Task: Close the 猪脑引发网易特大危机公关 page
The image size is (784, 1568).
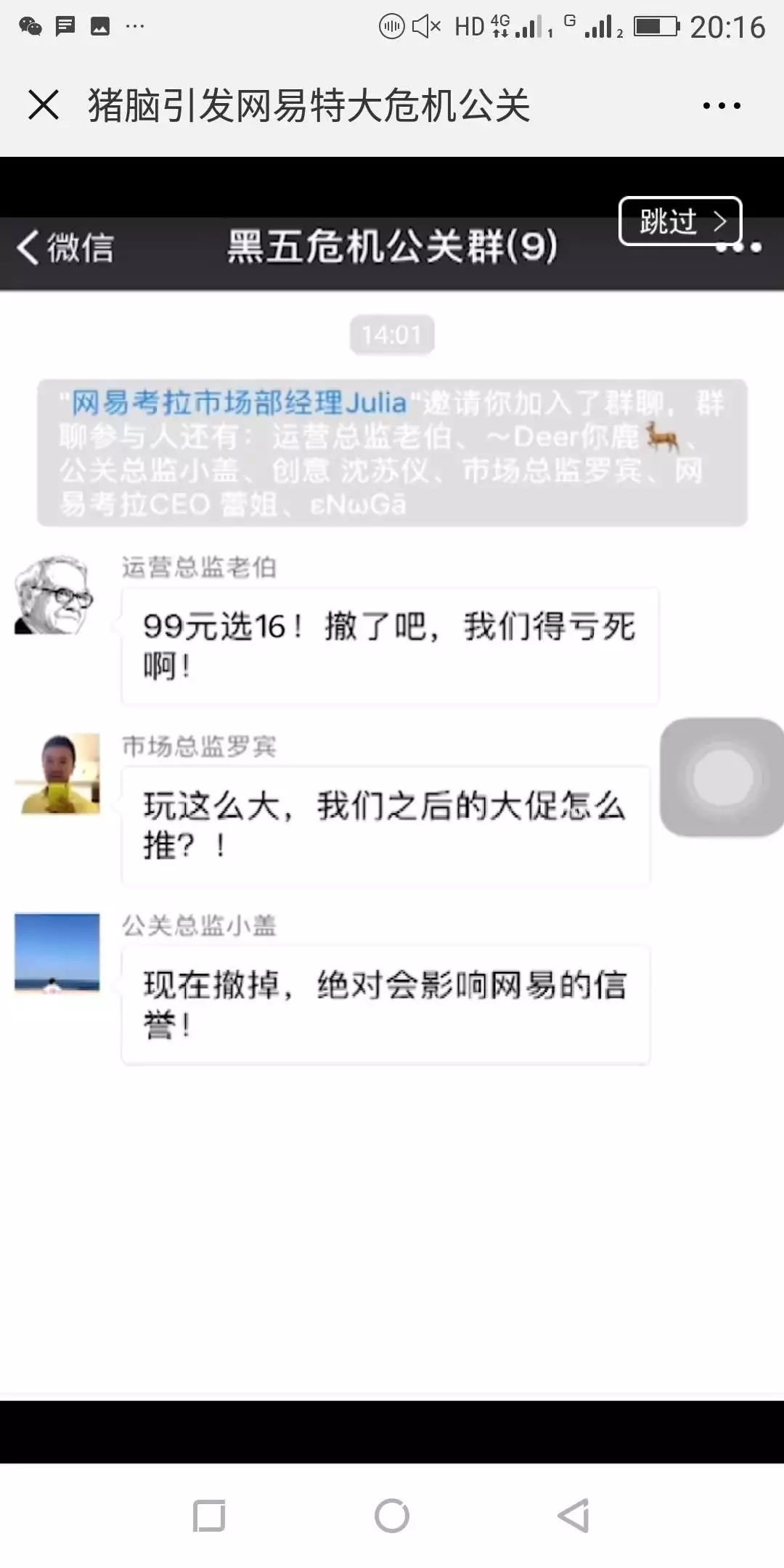Action: point(44,105)
